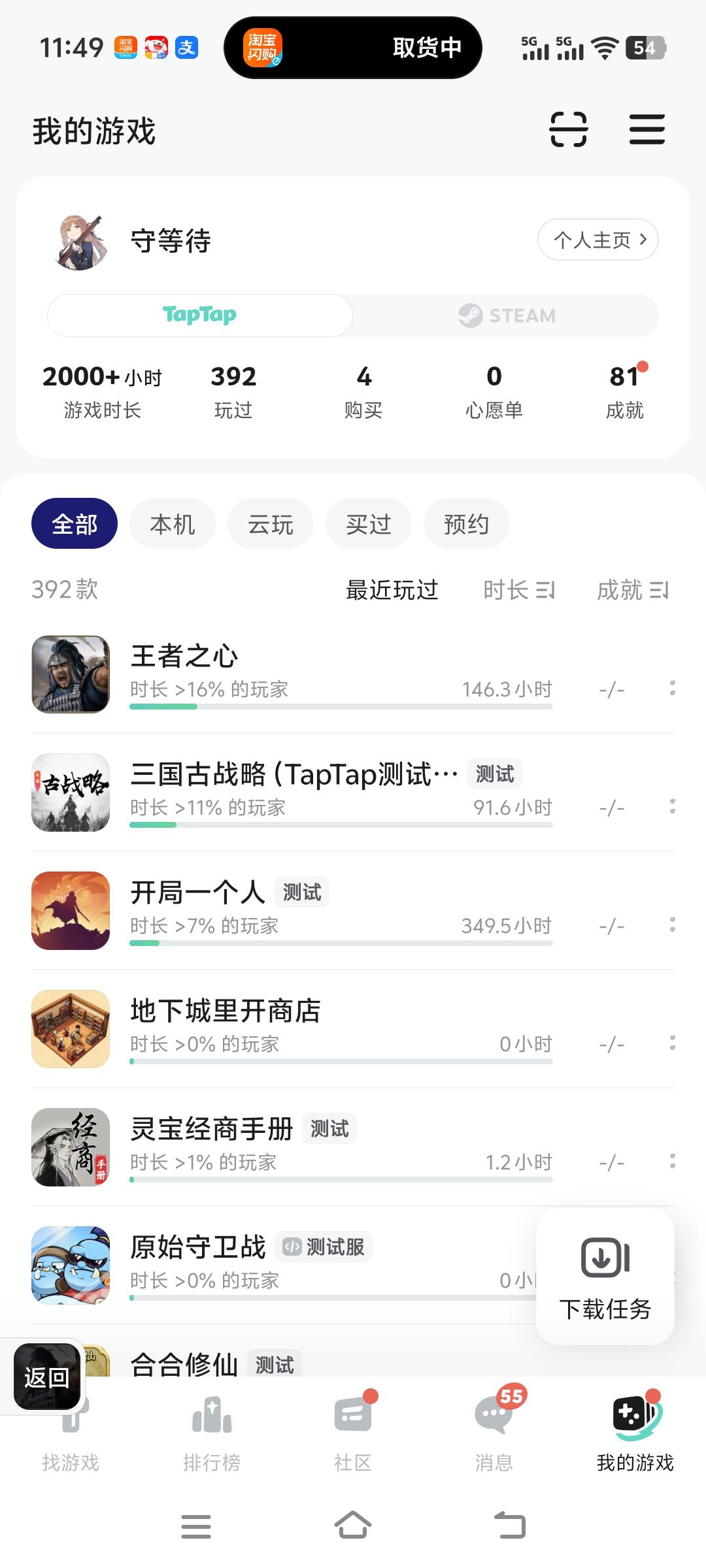Open the game 王者之心
706x1568 pixels.
(184, 657)
